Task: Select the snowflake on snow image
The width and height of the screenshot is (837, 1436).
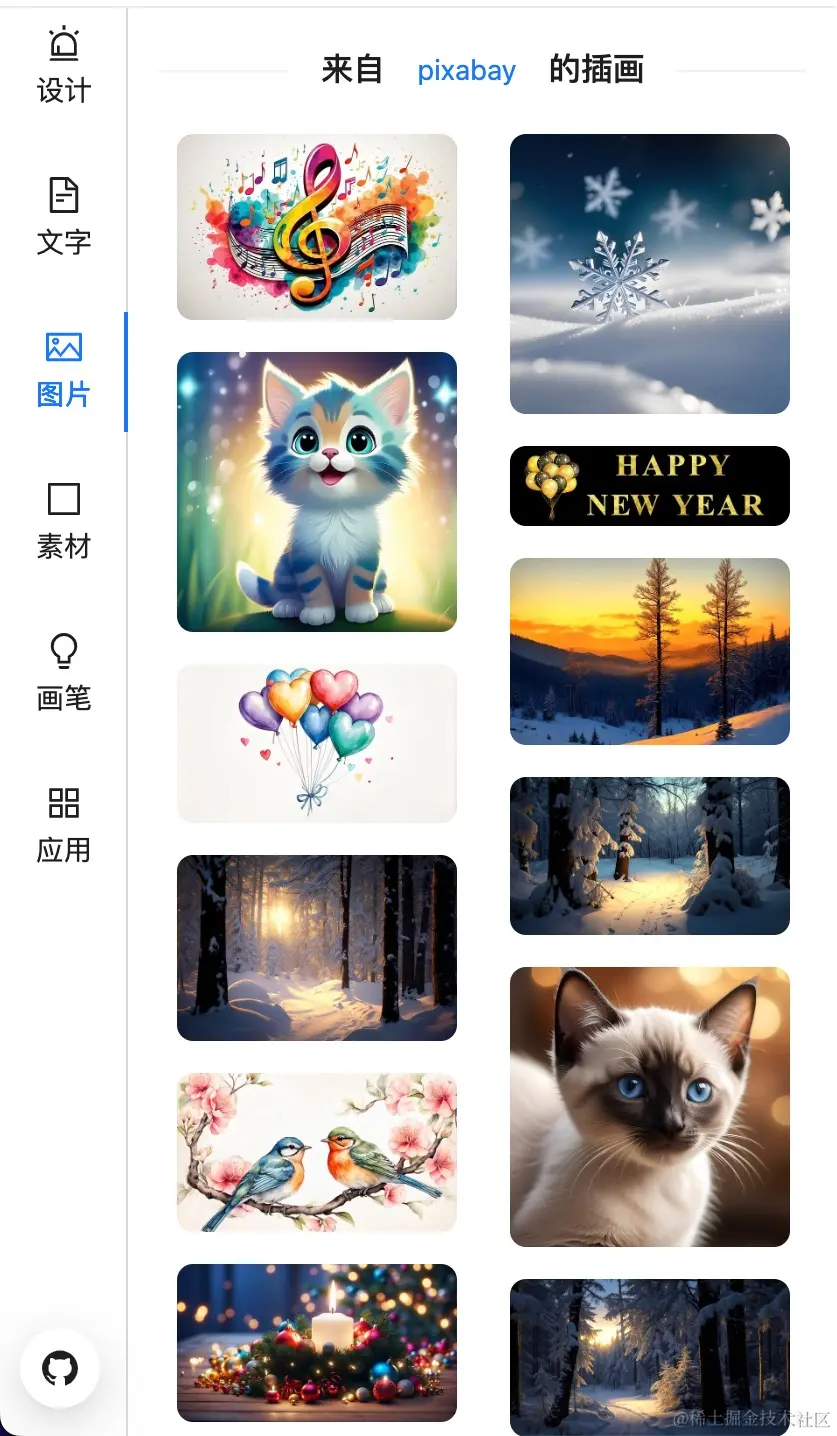Action: point(650,273)
